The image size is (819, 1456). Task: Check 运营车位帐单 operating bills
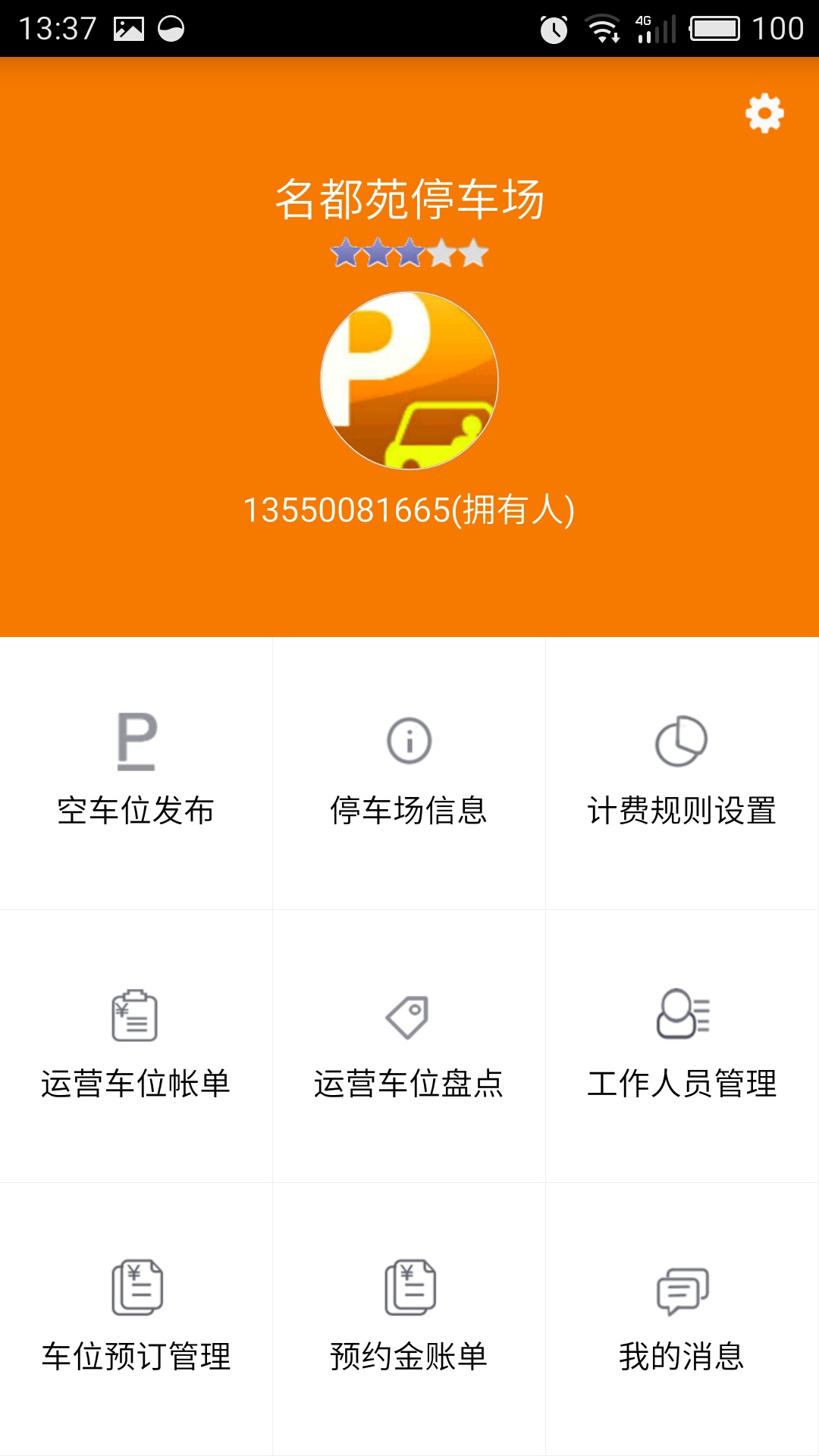click(x=136, y=1045)
